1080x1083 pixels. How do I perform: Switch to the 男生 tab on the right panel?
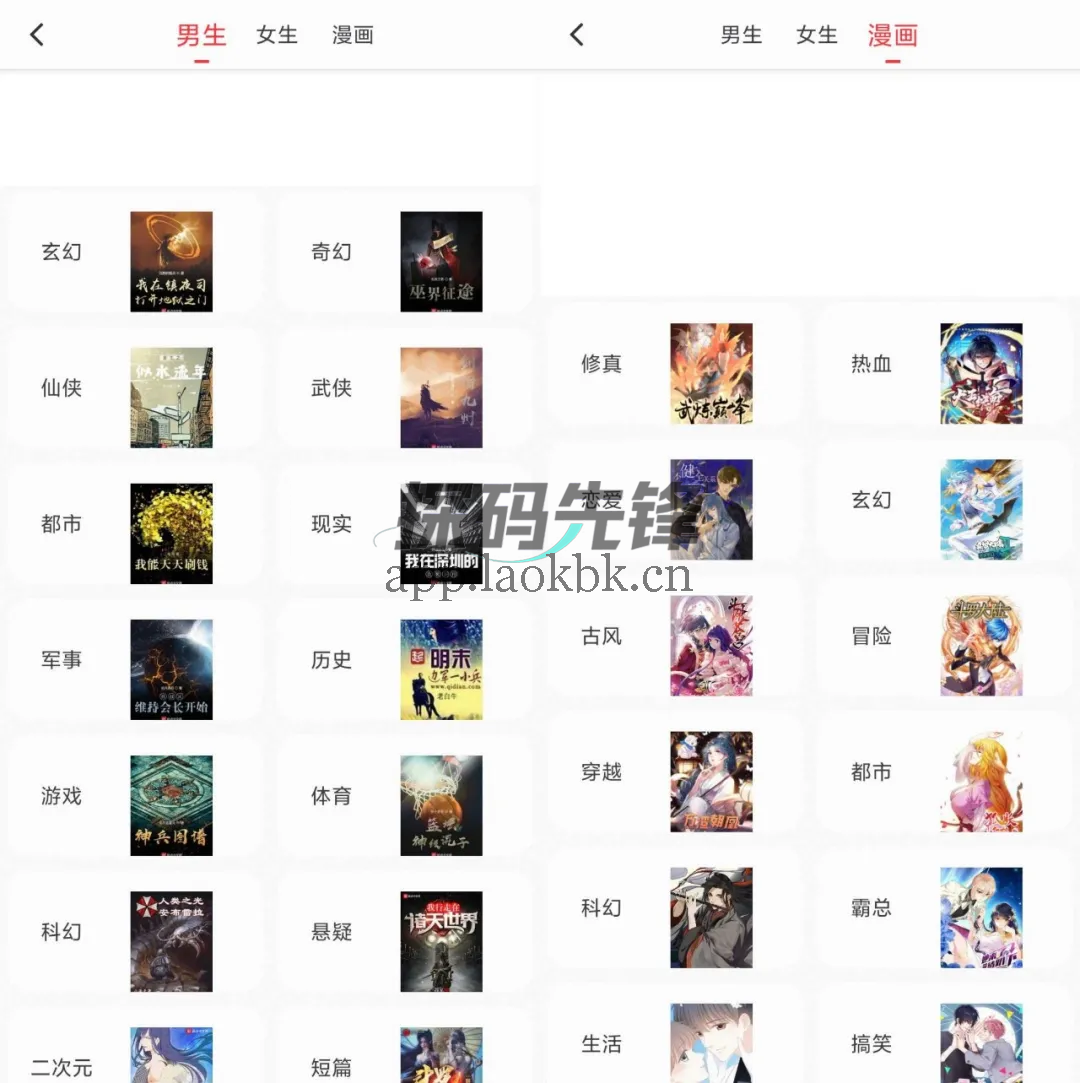741,34
